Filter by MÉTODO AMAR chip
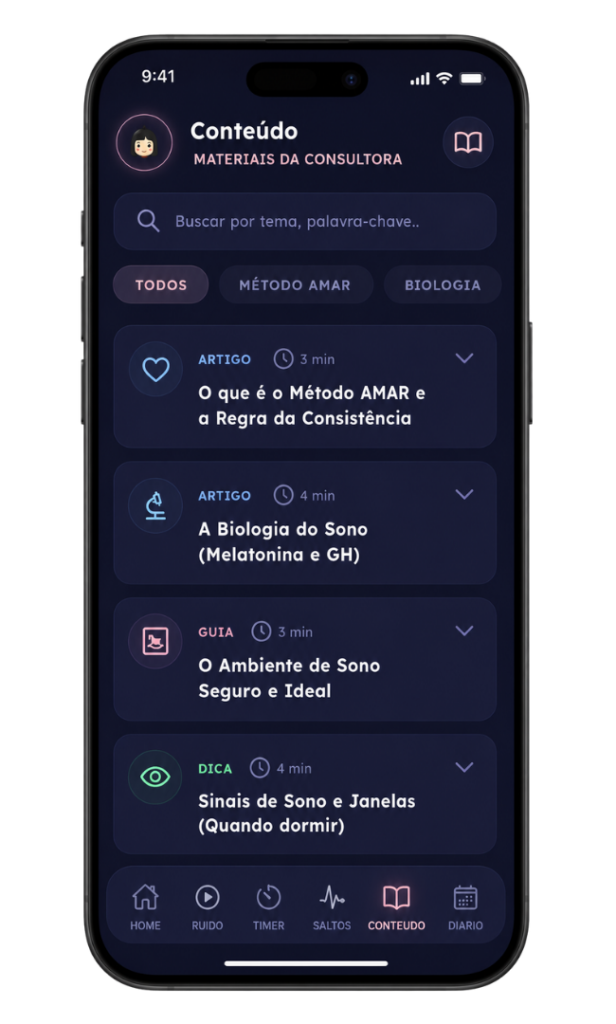 [x=296, y=285]
